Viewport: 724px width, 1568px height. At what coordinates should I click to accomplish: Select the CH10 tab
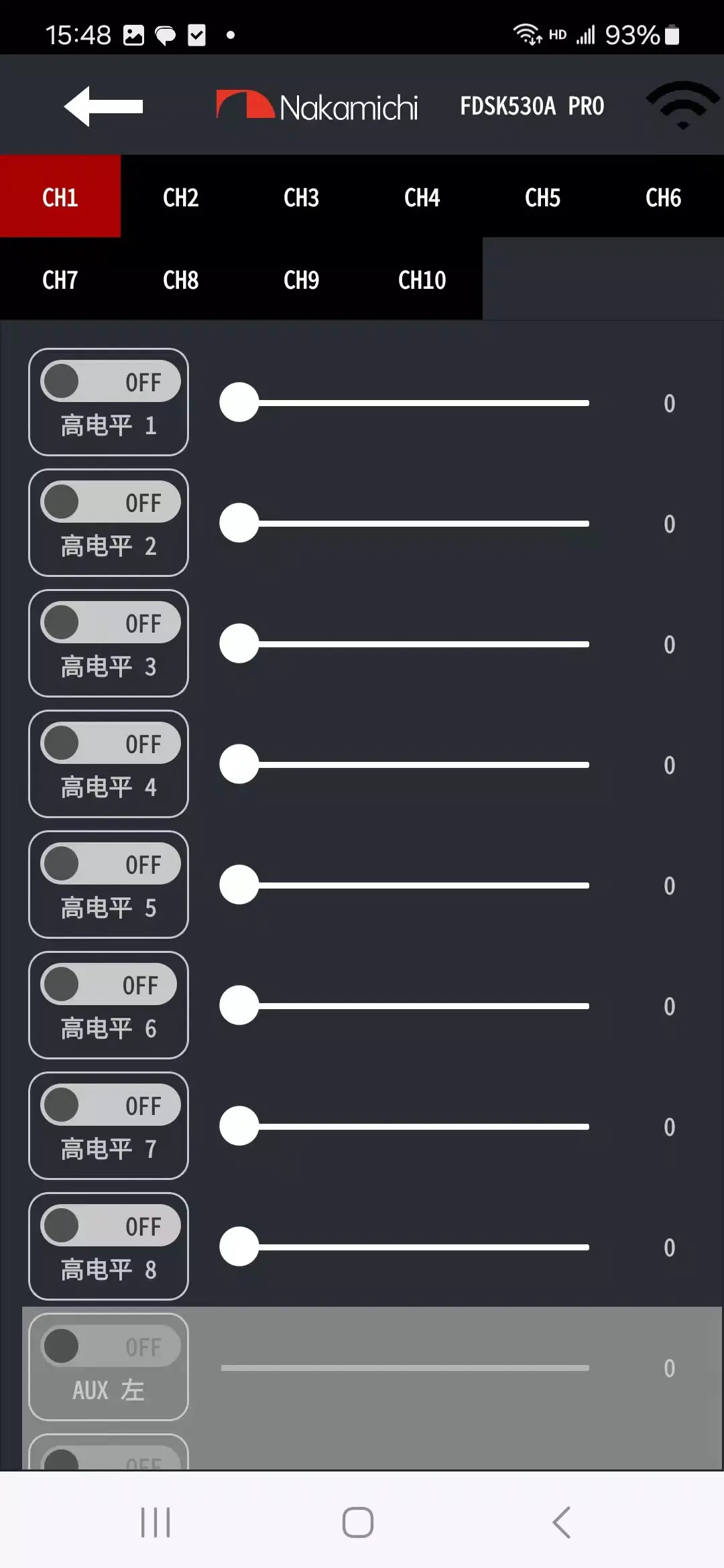422,279
